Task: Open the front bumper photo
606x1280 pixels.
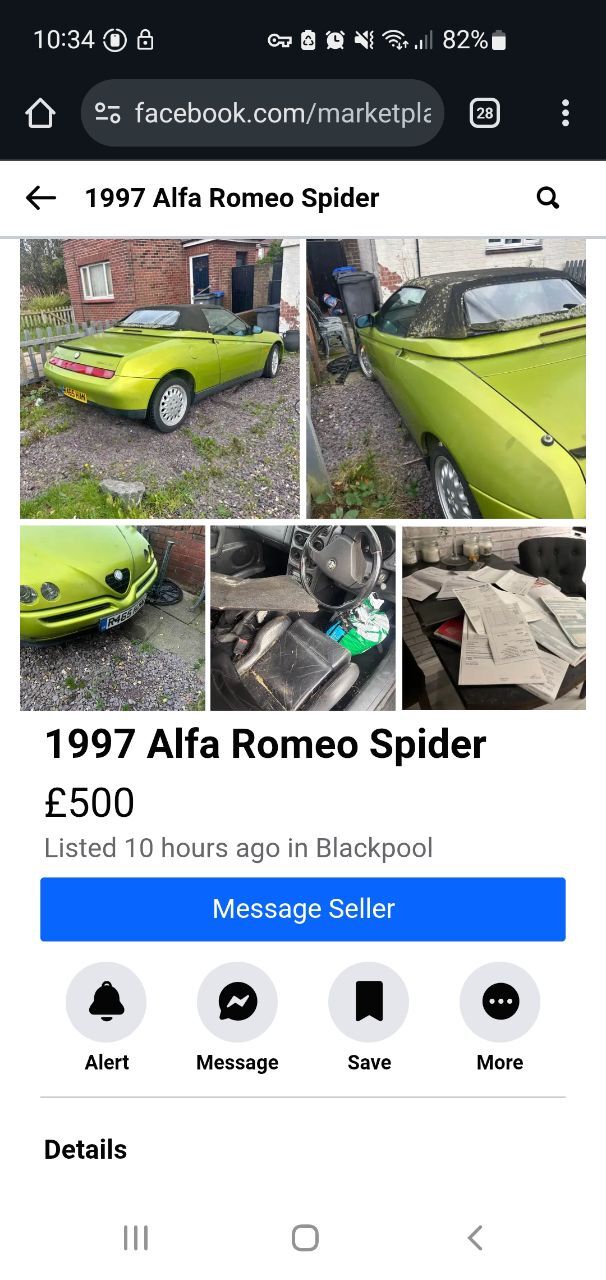Action: (x=112, y=618)
